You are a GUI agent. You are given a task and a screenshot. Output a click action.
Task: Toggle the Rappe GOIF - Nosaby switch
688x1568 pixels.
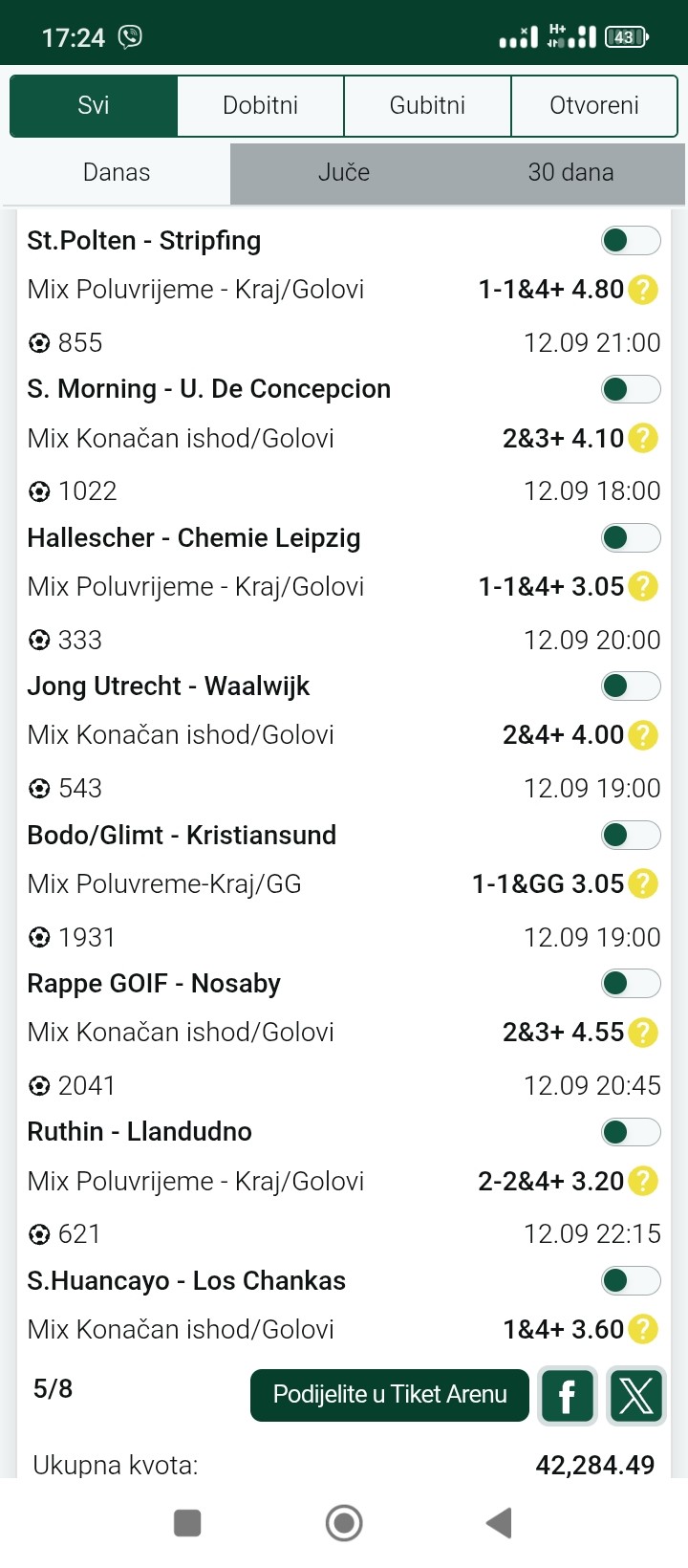(631, 983)
